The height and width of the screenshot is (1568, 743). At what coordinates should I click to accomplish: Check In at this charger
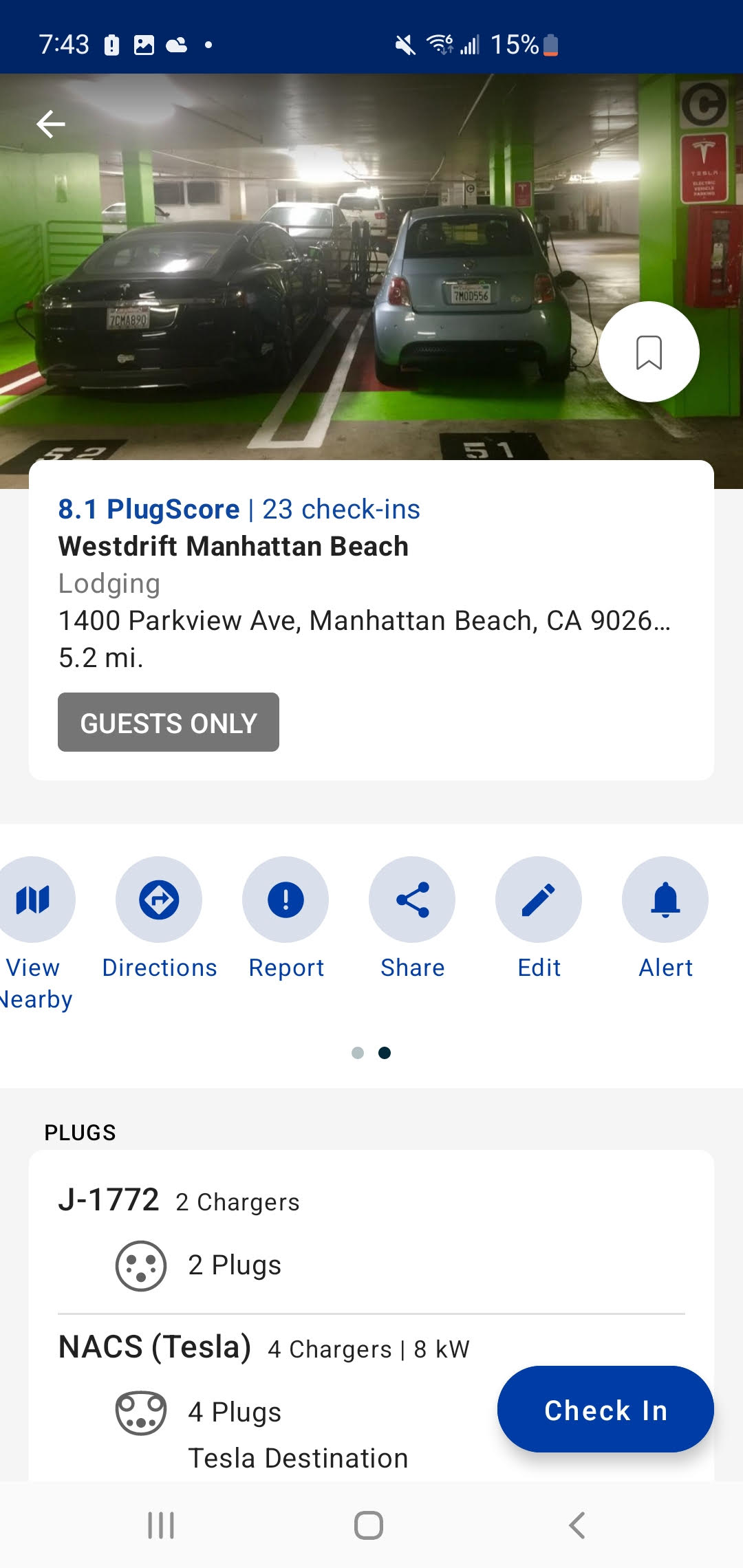pyautogui.click(x=605, y=1410)
